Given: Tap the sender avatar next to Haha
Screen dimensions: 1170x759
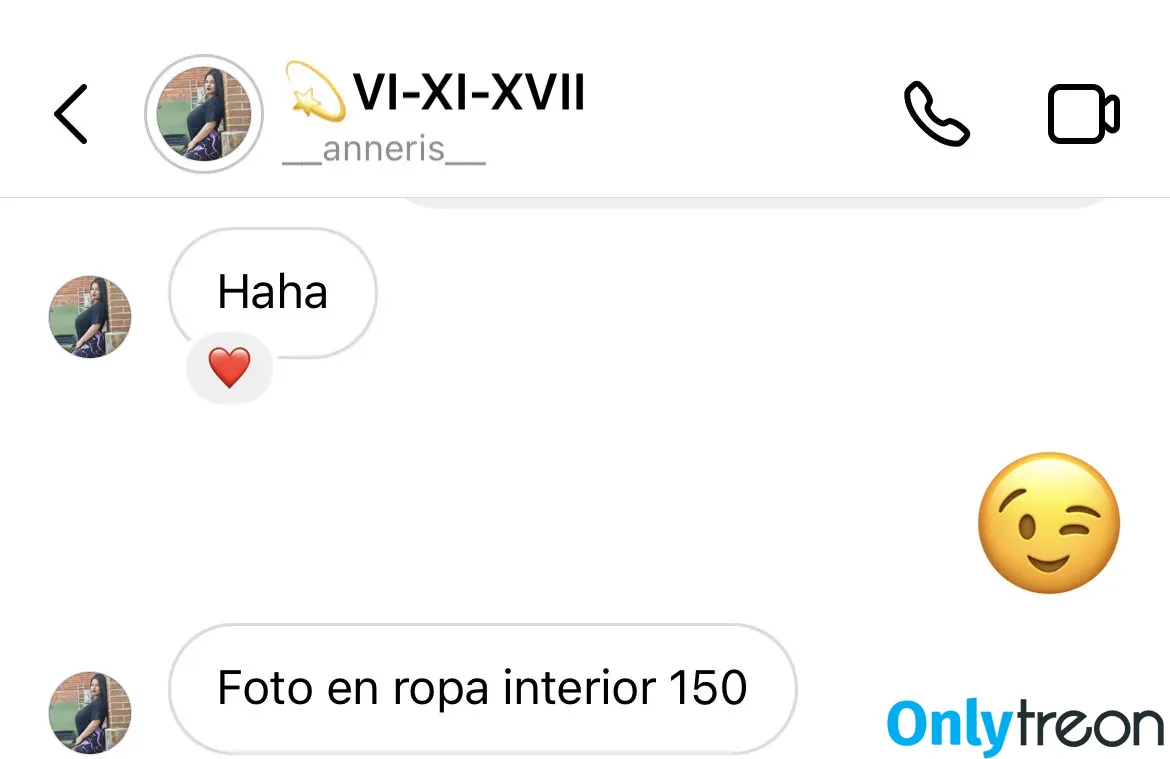Looking at the screenshot, I should [90, 317].
